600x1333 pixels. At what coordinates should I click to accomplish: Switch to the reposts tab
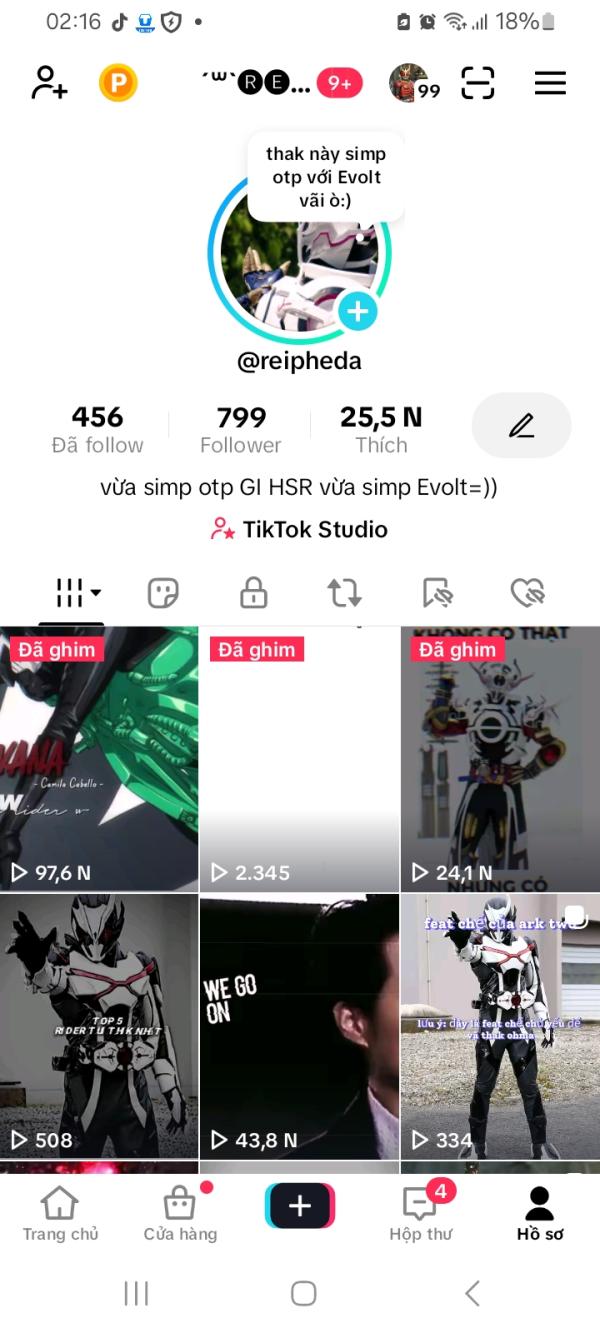pyautogui.click(x=344, y=593)
